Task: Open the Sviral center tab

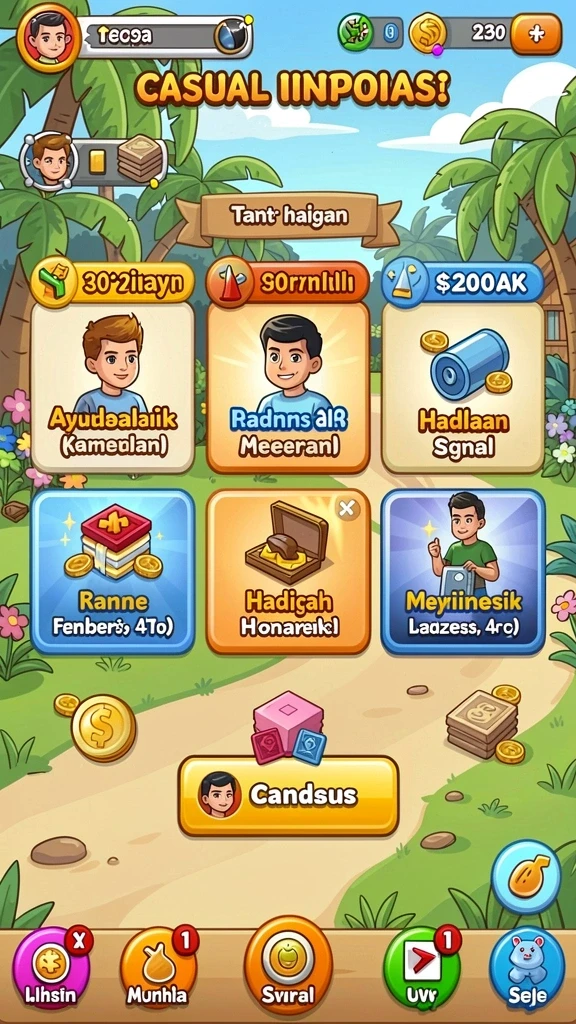Action: pyautogui.click(x=288, y=965)
